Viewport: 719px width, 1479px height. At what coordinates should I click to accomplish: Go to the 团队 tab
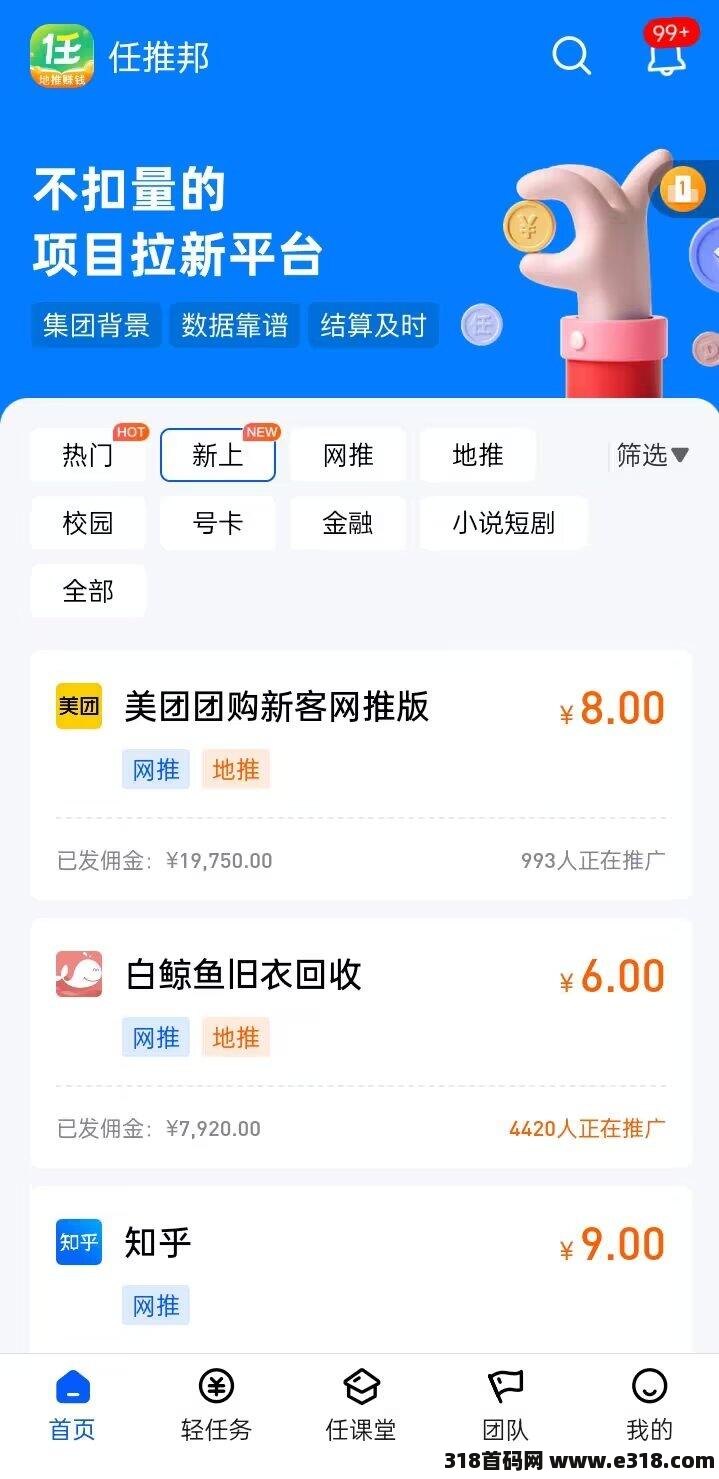click(505, 1404)
